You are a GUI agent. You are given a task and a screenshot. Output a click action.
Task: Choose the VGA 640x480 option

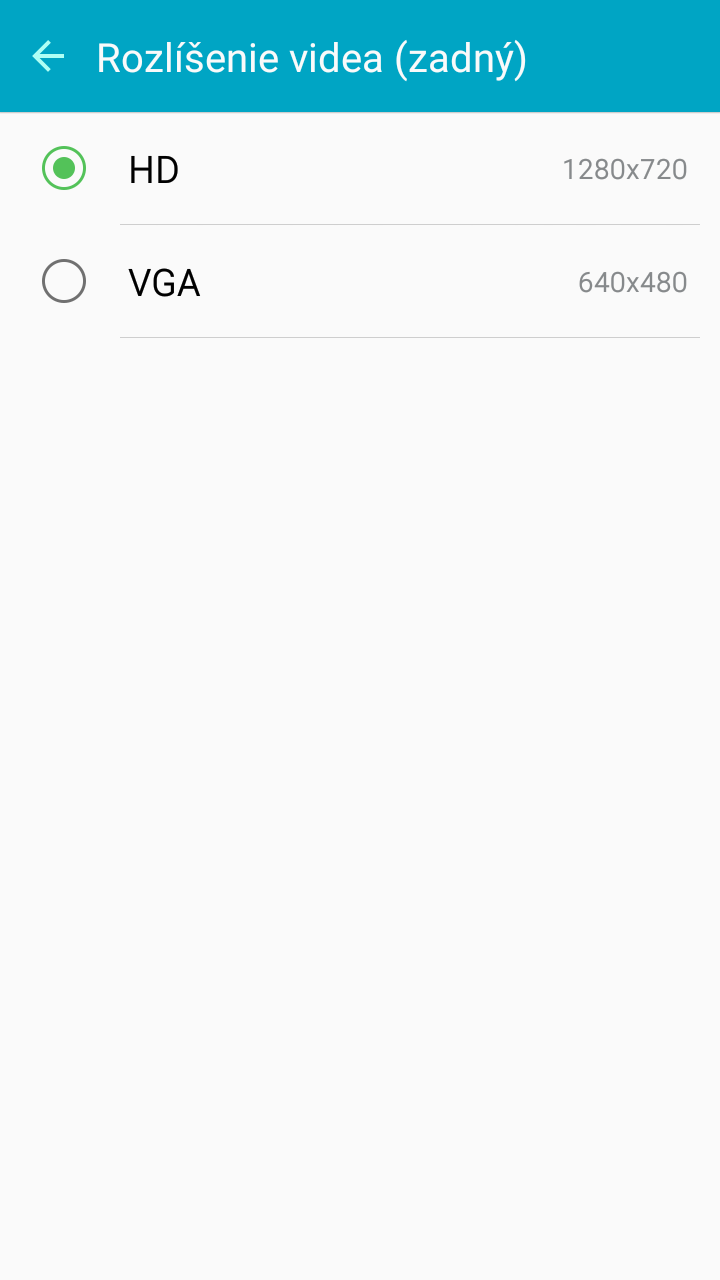[x=360, y=282]
